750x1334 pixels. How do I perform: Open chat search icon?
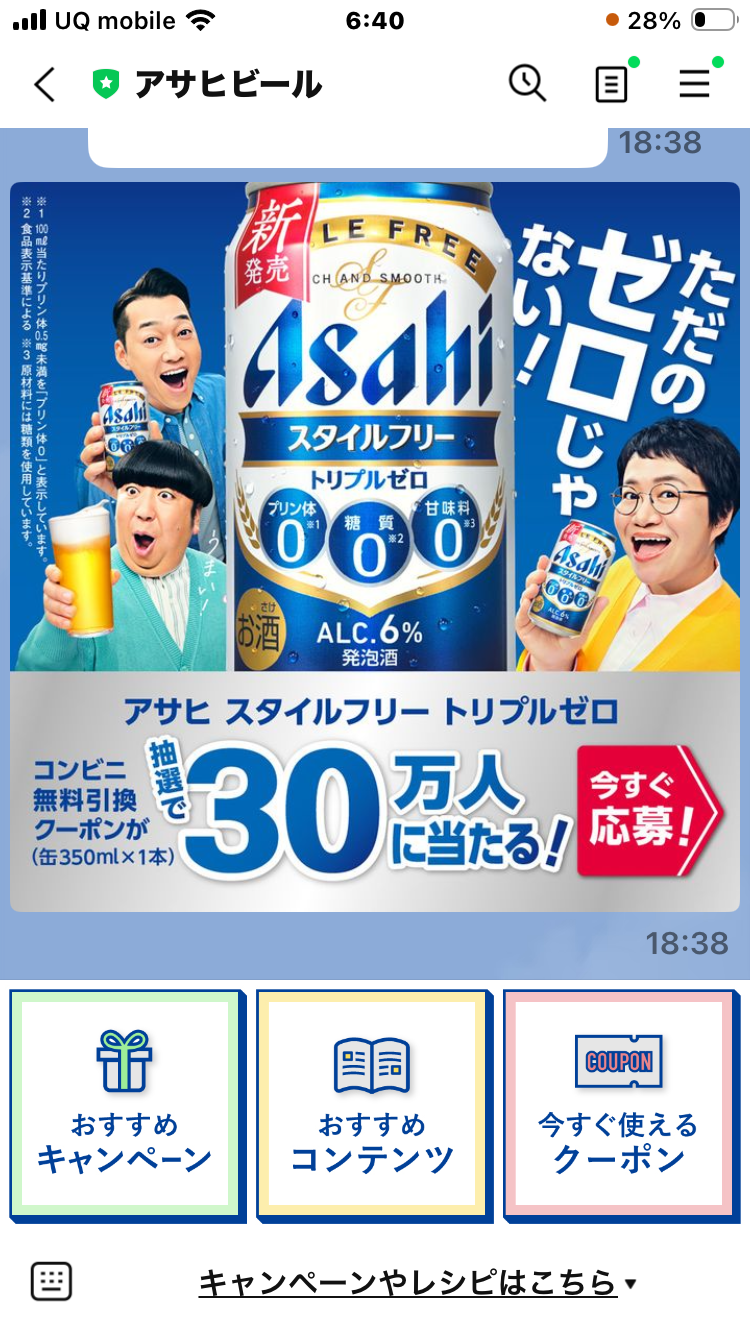527,84
